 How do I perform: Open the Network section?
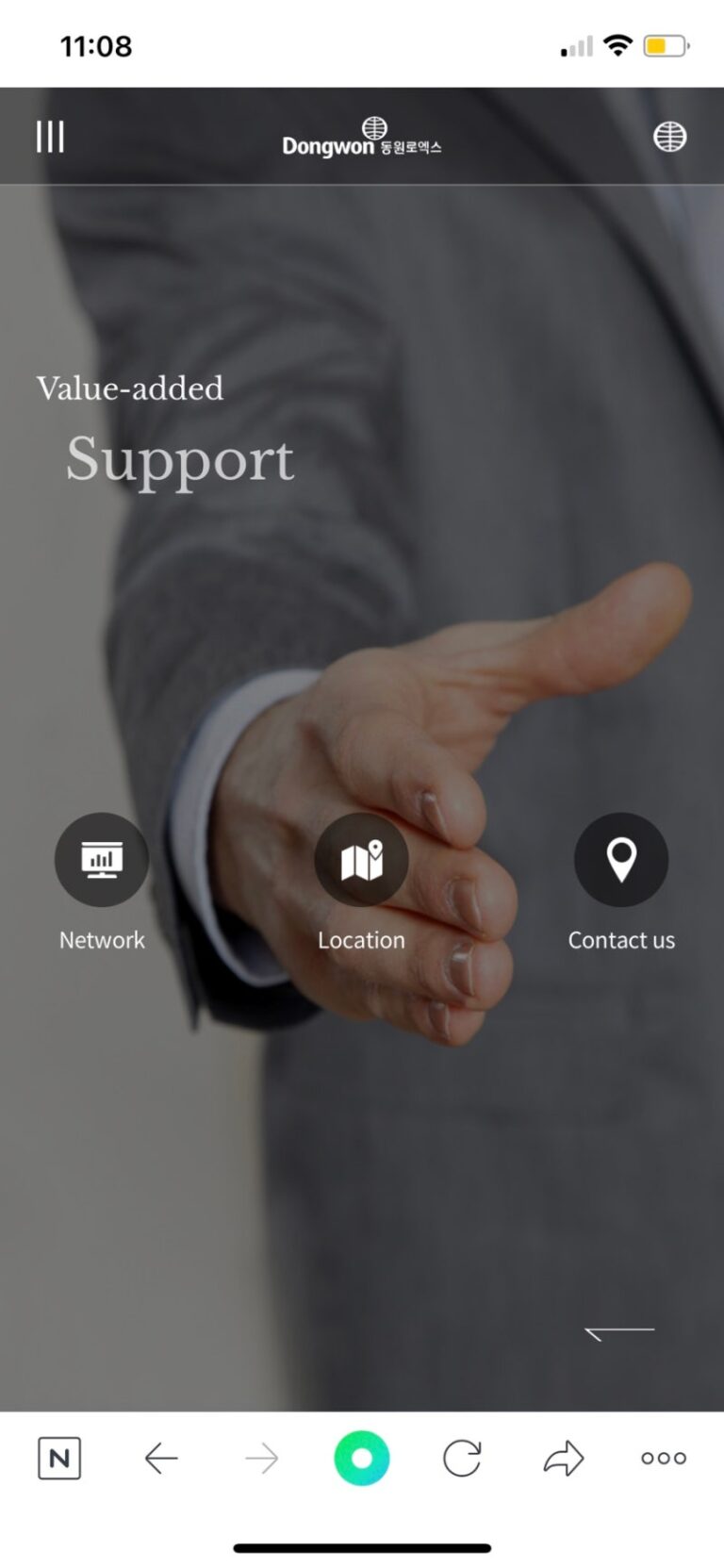(x=102, y=860)
